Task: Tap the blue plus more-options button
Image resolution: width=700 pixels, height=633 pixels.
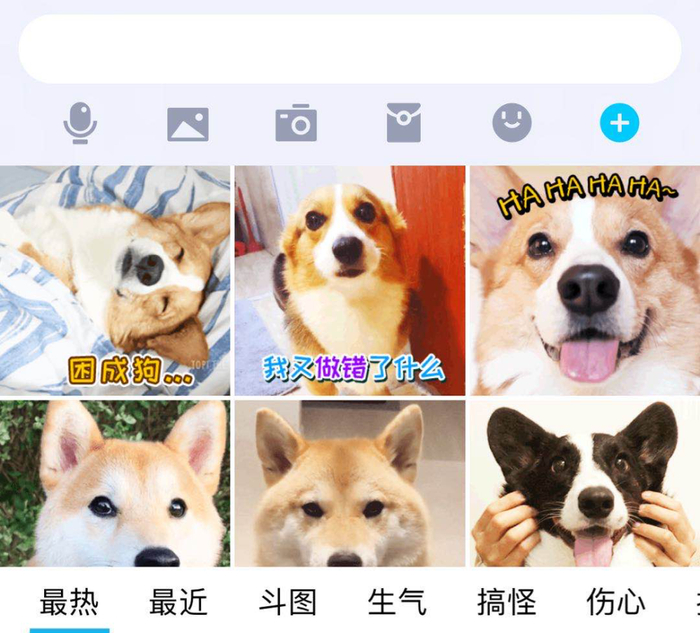Action: tap(620, 124)
